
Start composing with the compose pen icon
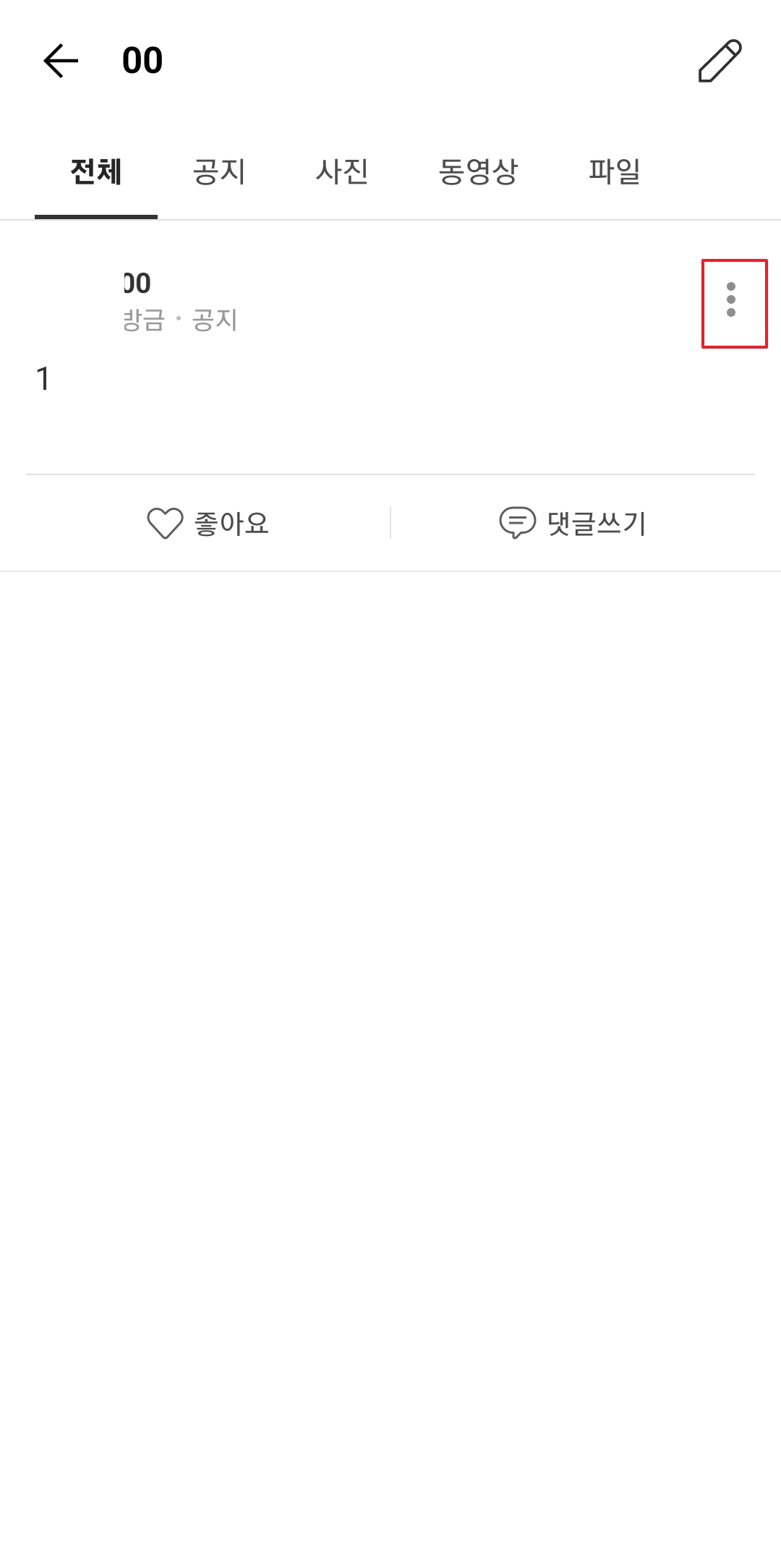pos(720,61)
